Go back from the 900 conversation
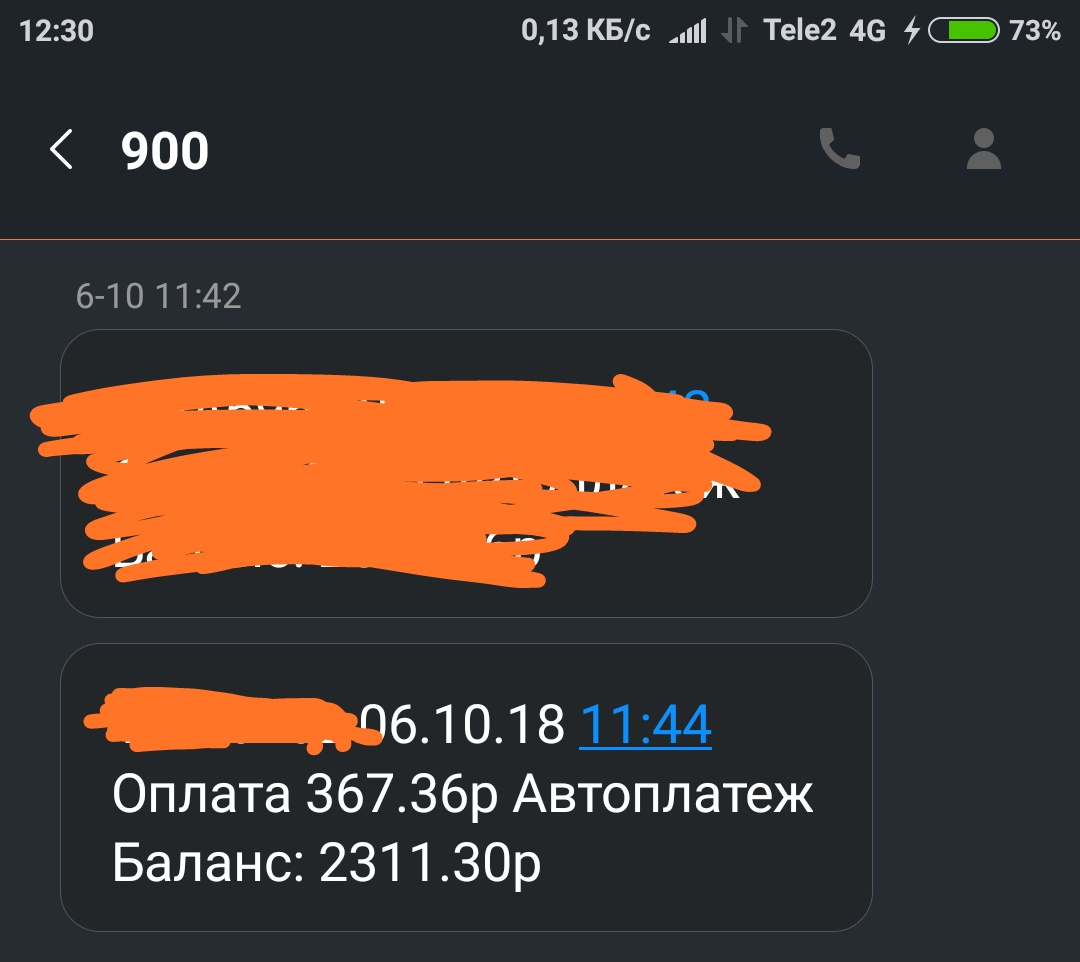 62,151
